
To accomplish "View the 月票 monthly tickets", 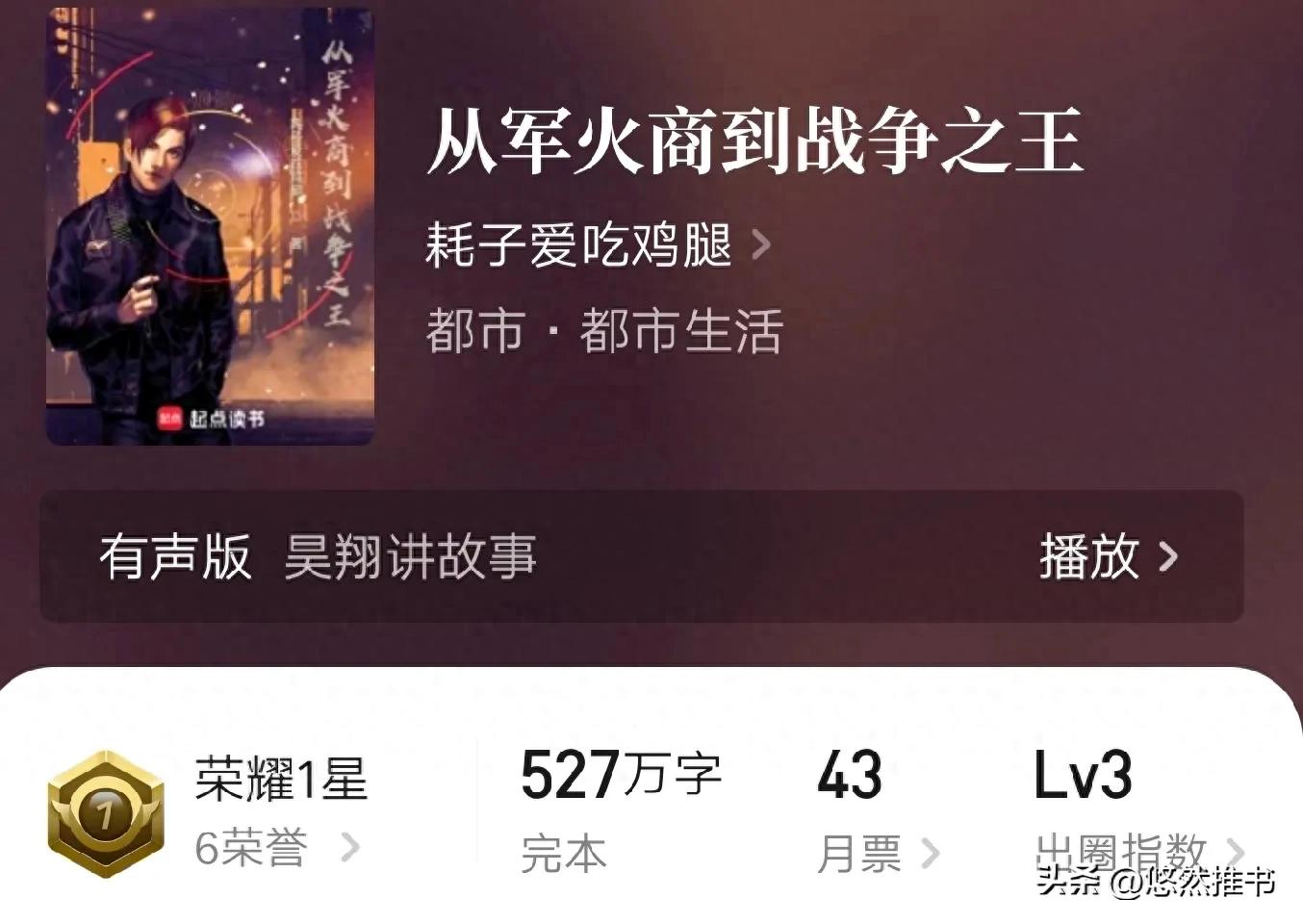I will pos(876,854).
